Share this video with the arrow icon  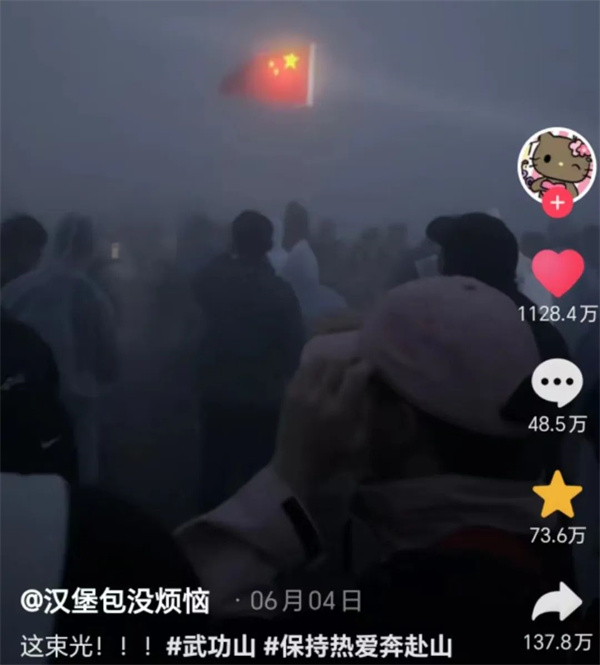point(557,602)
